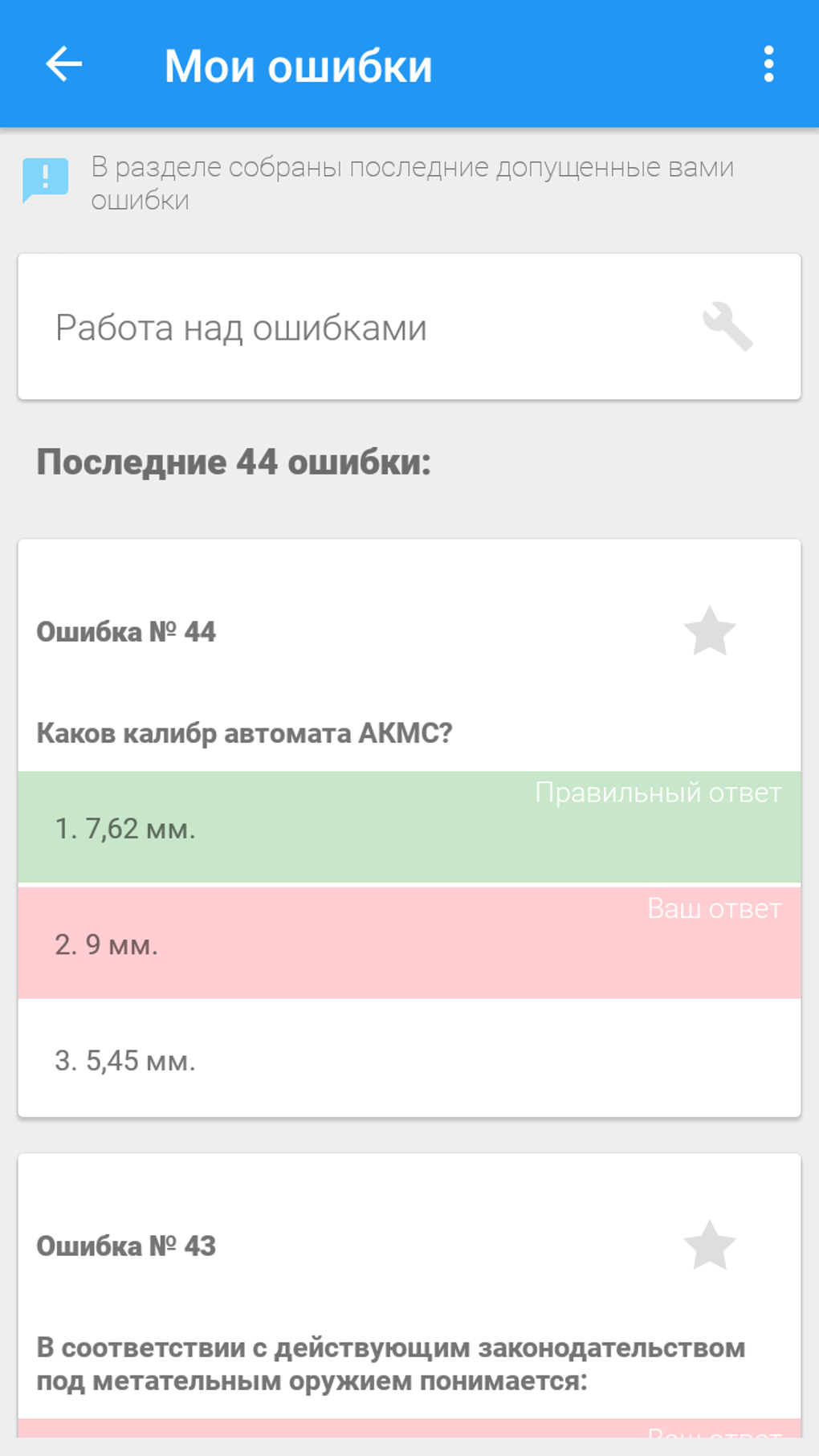Star Ошибка № 43 as favorite
Viewport: 819px width, 1456px height.
(710, 1246)
